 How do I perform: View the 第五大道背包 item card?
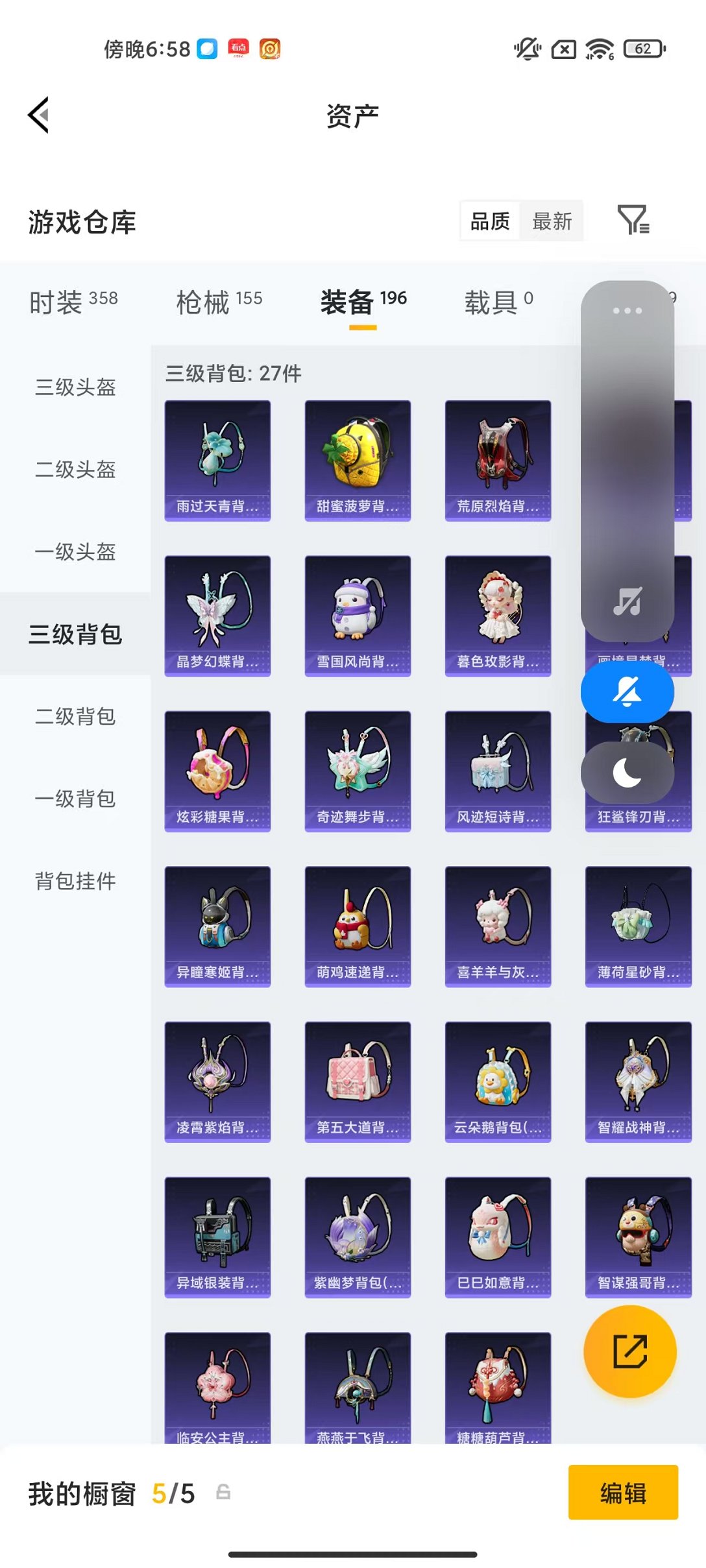pos(358,1078)
